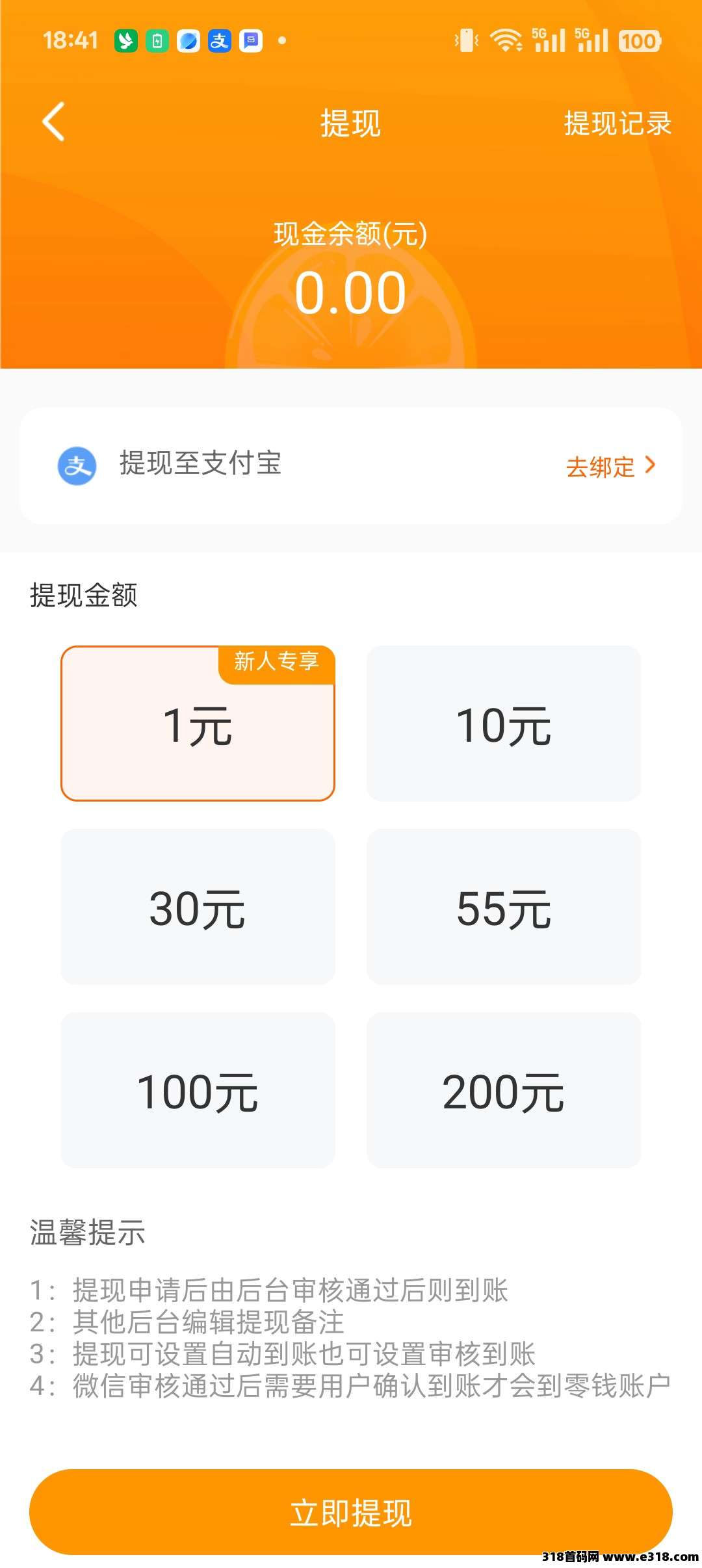Viewport: 702px width, 1568px height.
Task: Pick the 30元 withdrawal option
Action: 198,908
